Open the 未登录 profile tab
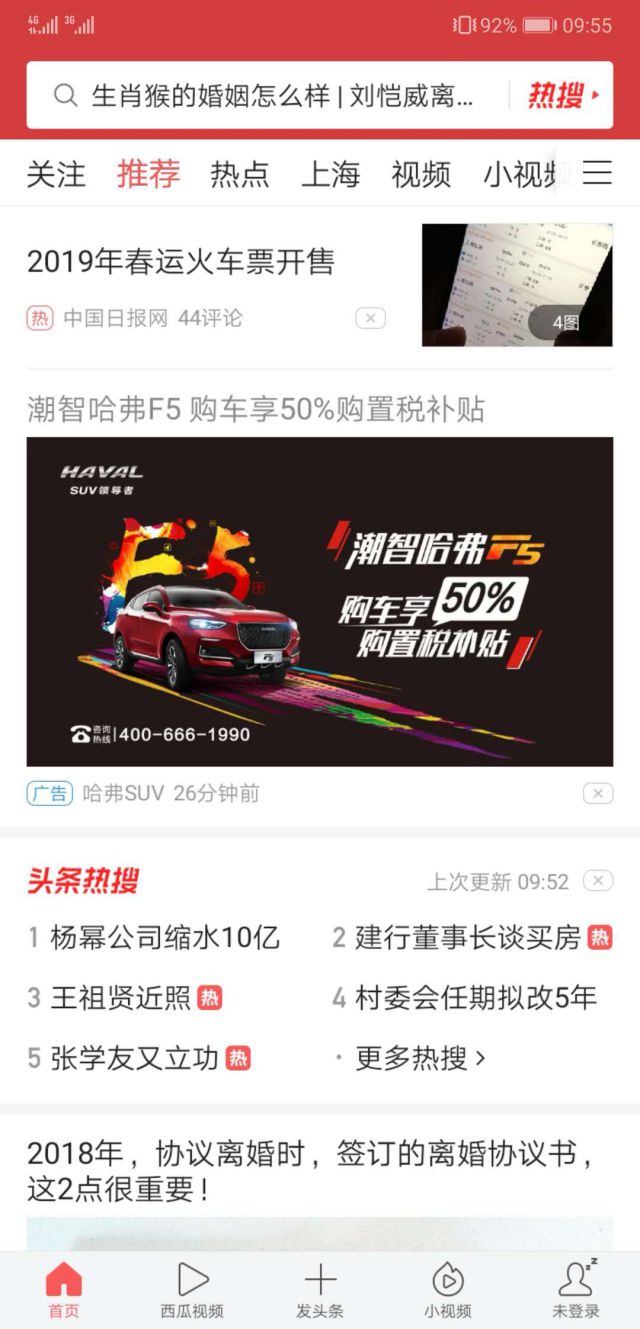 pos(576,1289)
